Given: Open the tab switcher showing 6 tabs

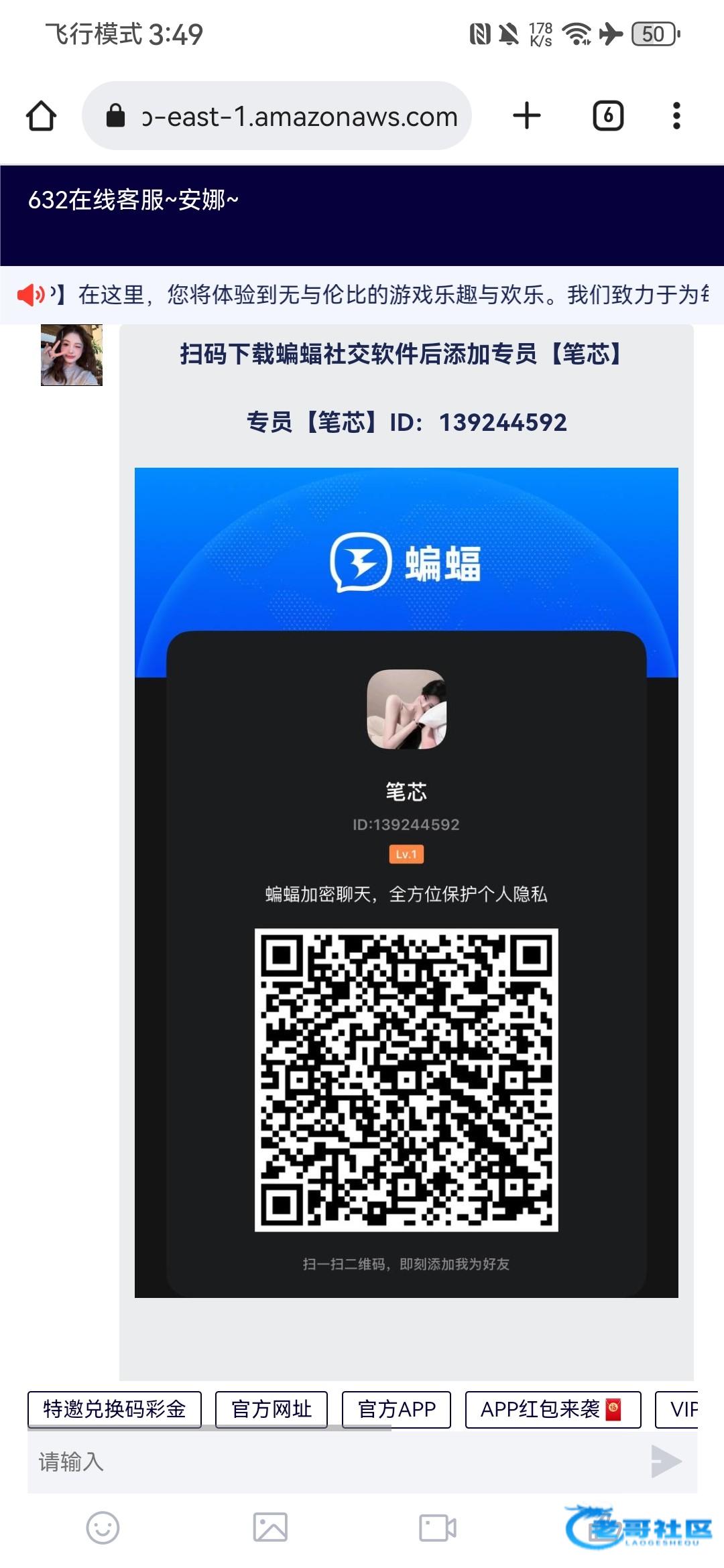Looking at the screenshot, I should pos(608,116).
